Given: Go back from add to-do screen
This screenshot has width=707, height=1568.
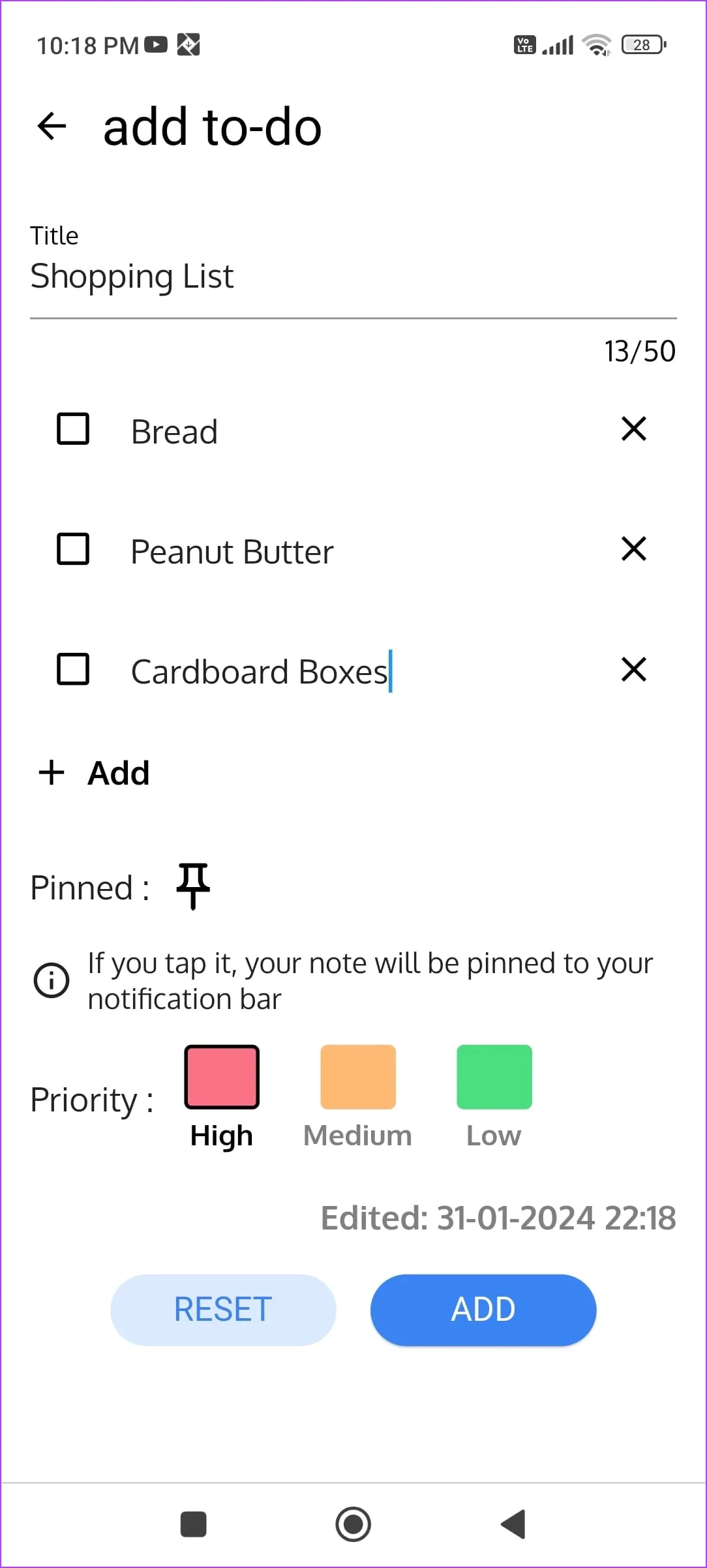Looking at the screenshot, I should [52, 126].
